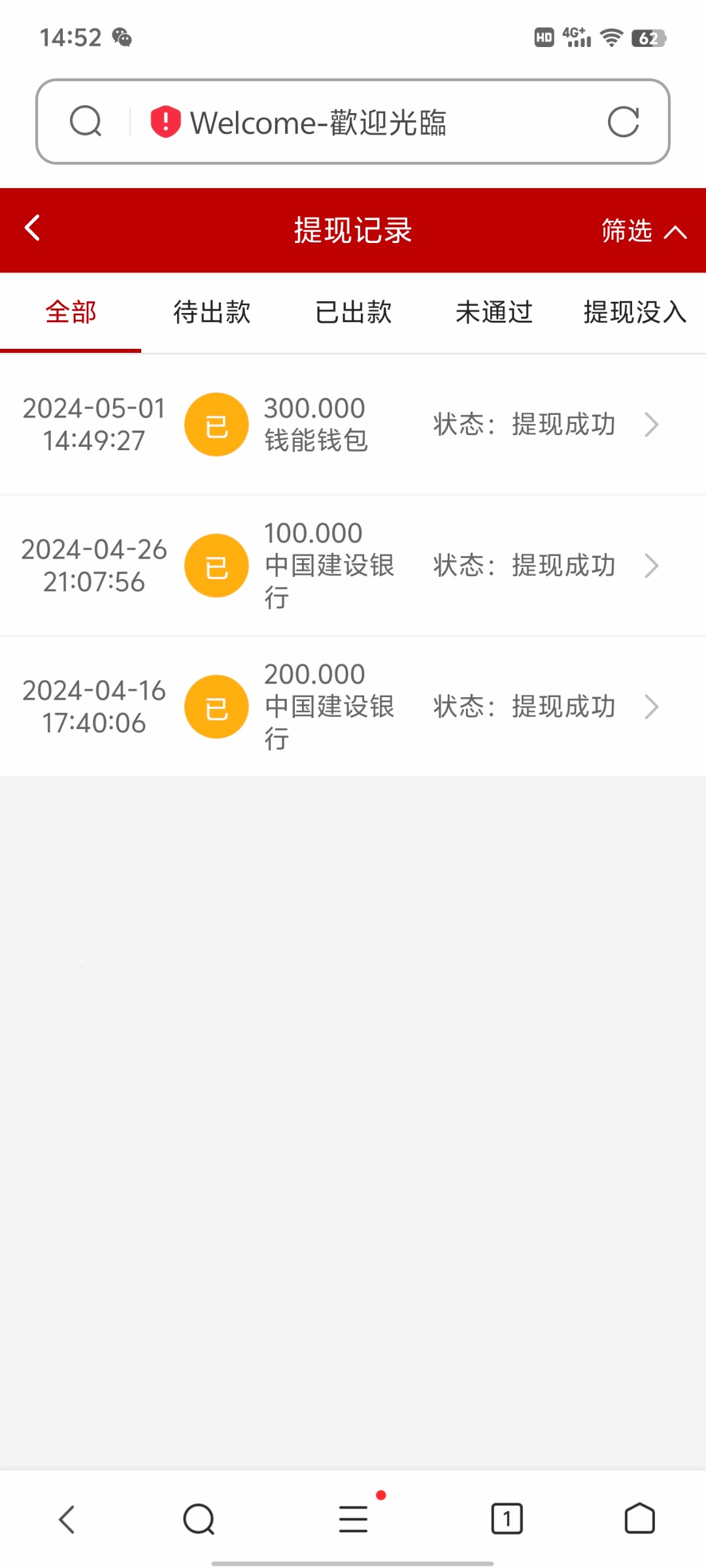Tap the home icon in the bottom bar
Screen dimensions: 706x1568
coord(638,1518)
